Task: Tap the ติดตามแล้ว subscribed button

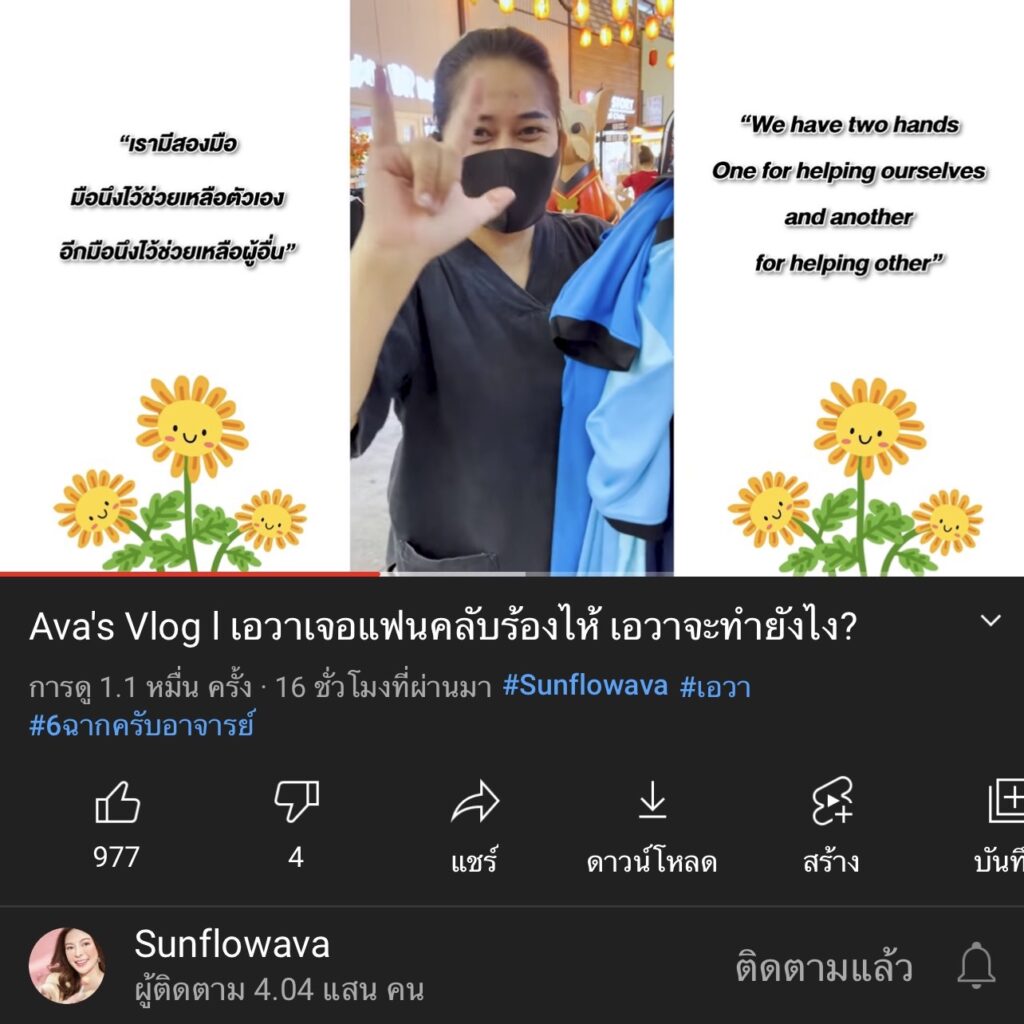Action: [x=823, y=967]
